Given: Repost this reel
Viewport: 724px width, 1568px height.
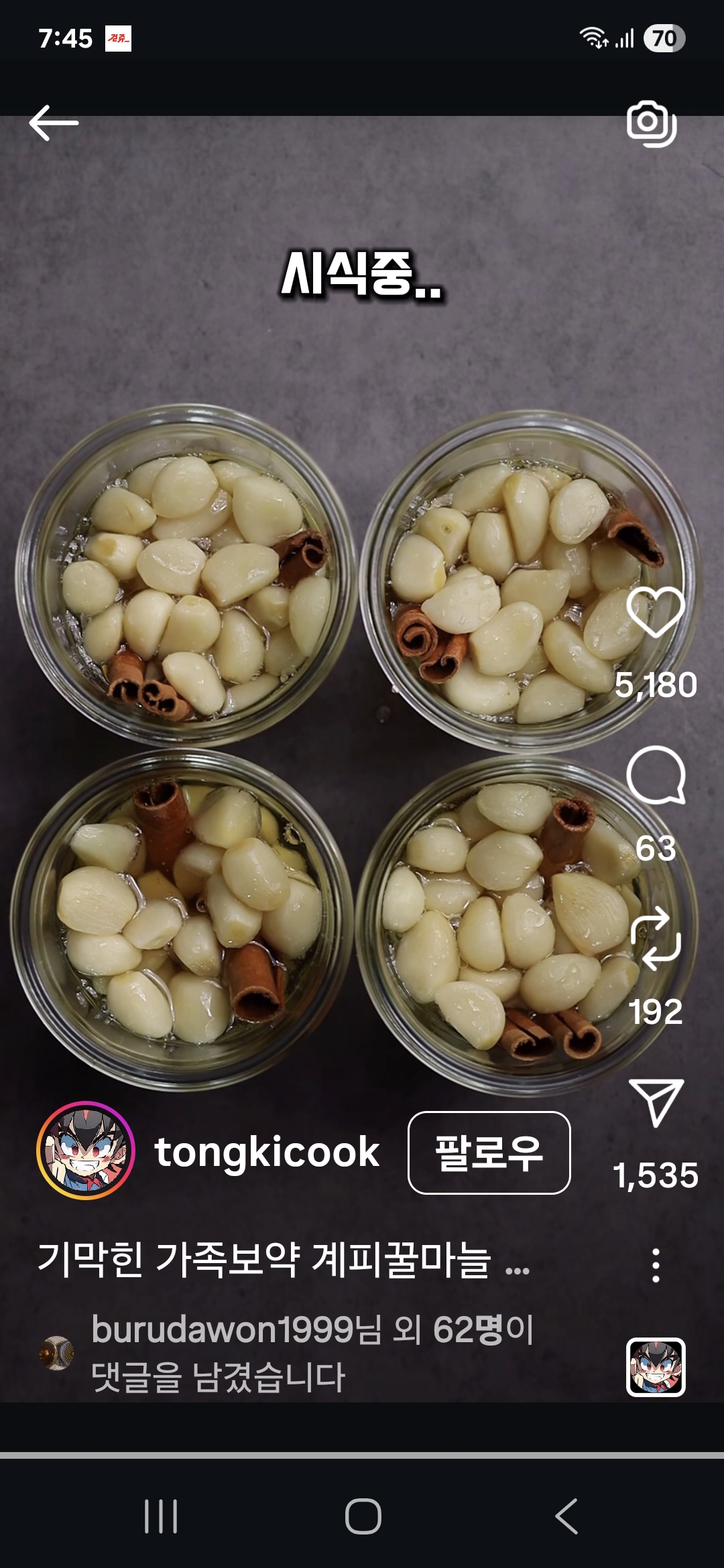Looking at the screenshot, I should 656,938.
